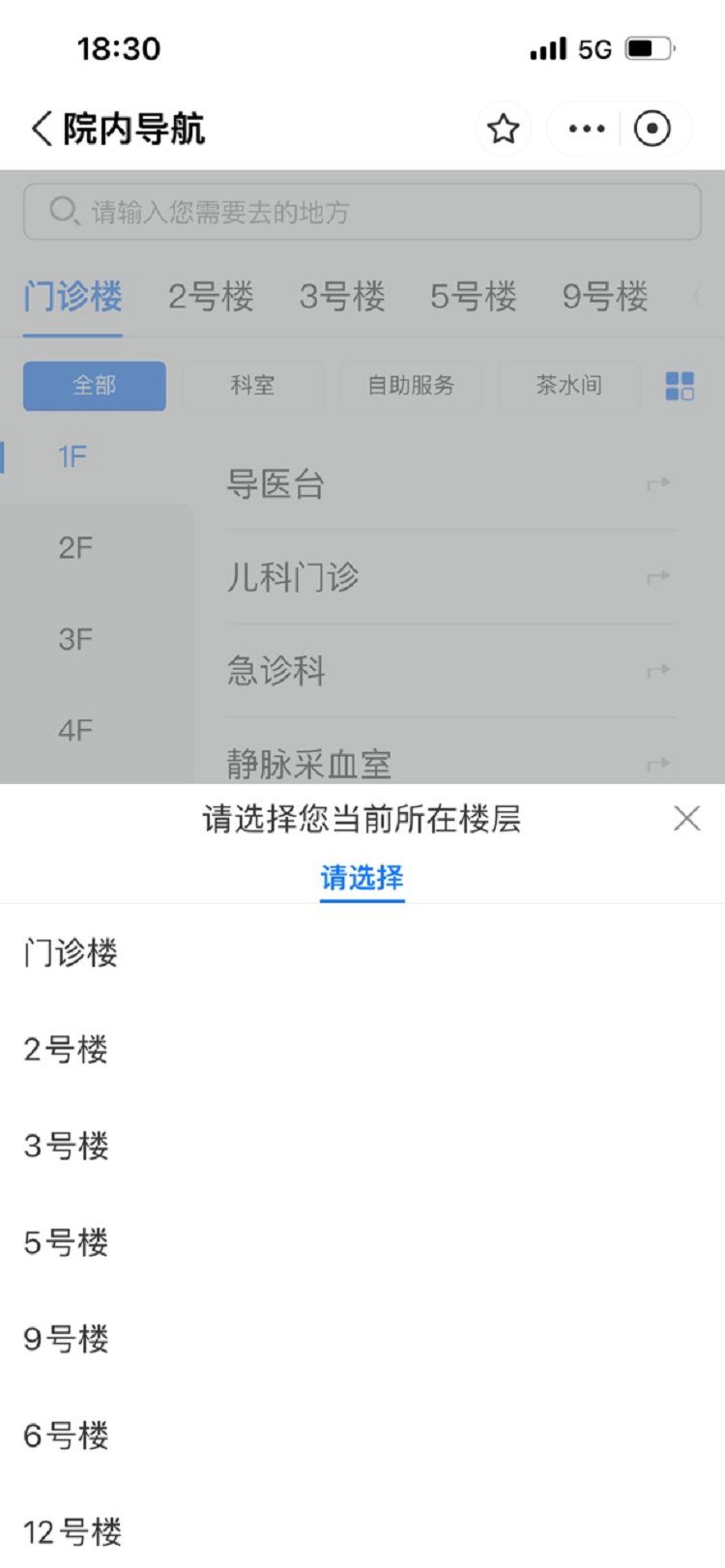Favorite this mini program with the star
Screen dimensions: 725x1568
503,129
